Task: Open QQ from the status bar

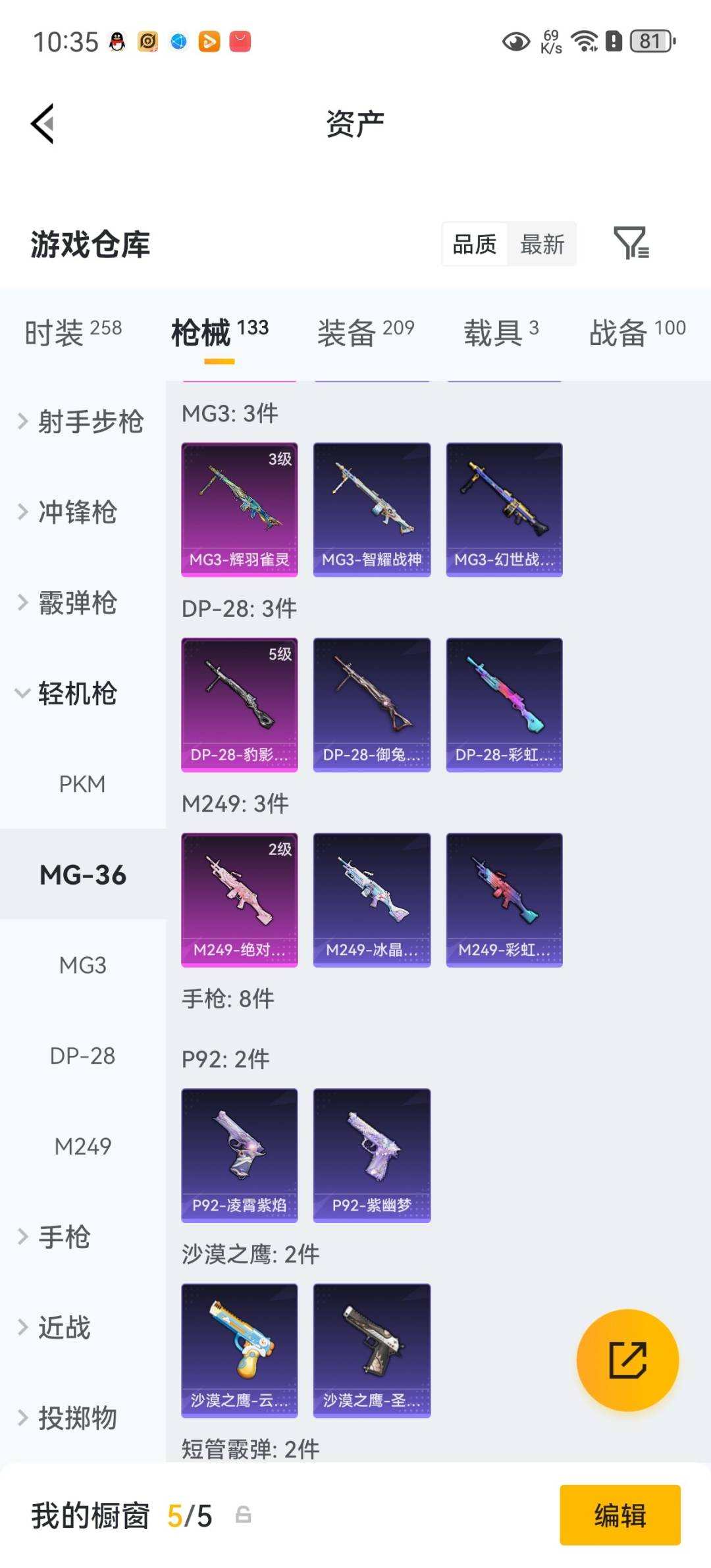Action: coord(115,41)
